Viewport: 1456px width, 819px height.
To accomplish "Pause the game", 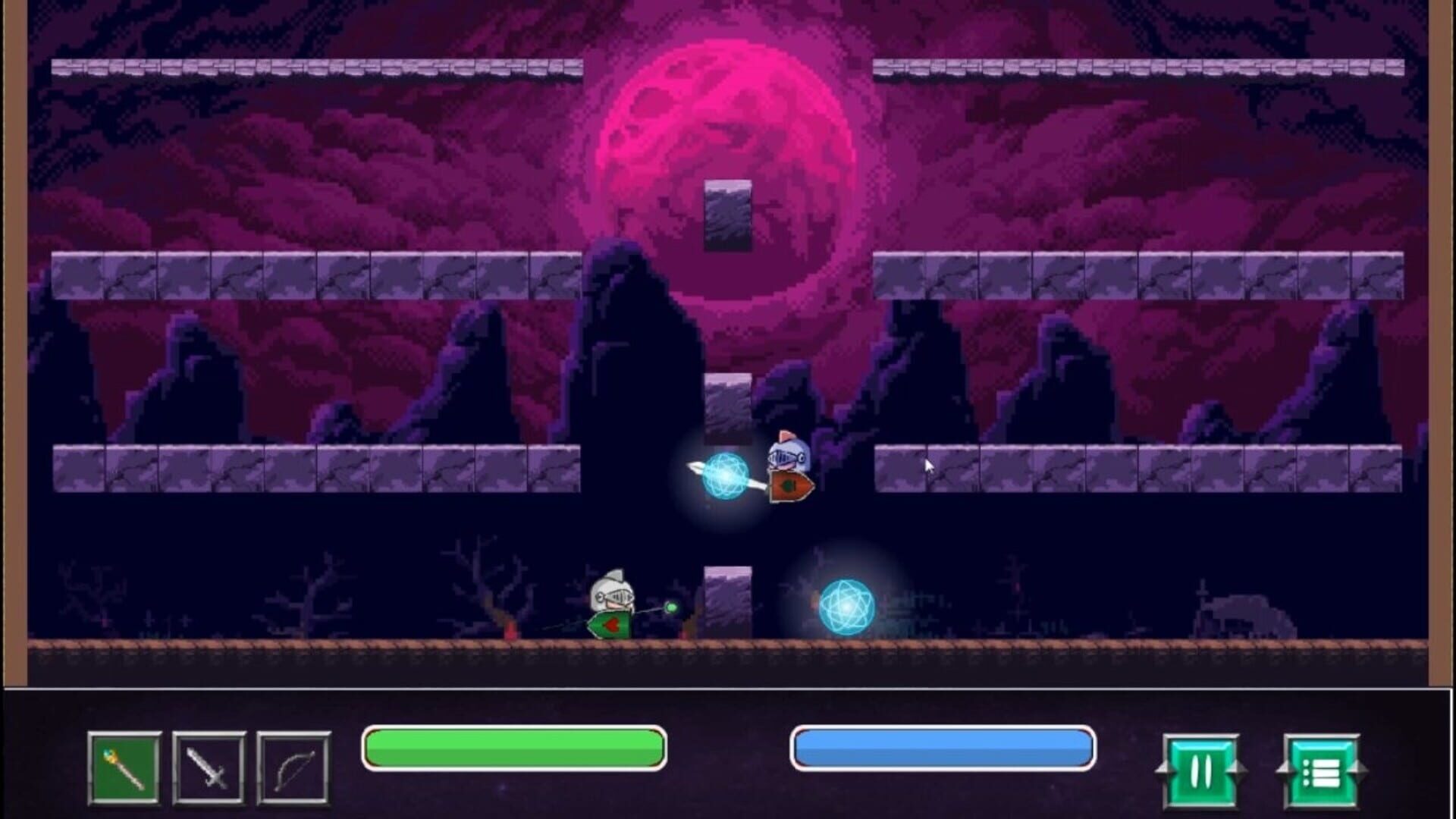I will coord(1200,771).
